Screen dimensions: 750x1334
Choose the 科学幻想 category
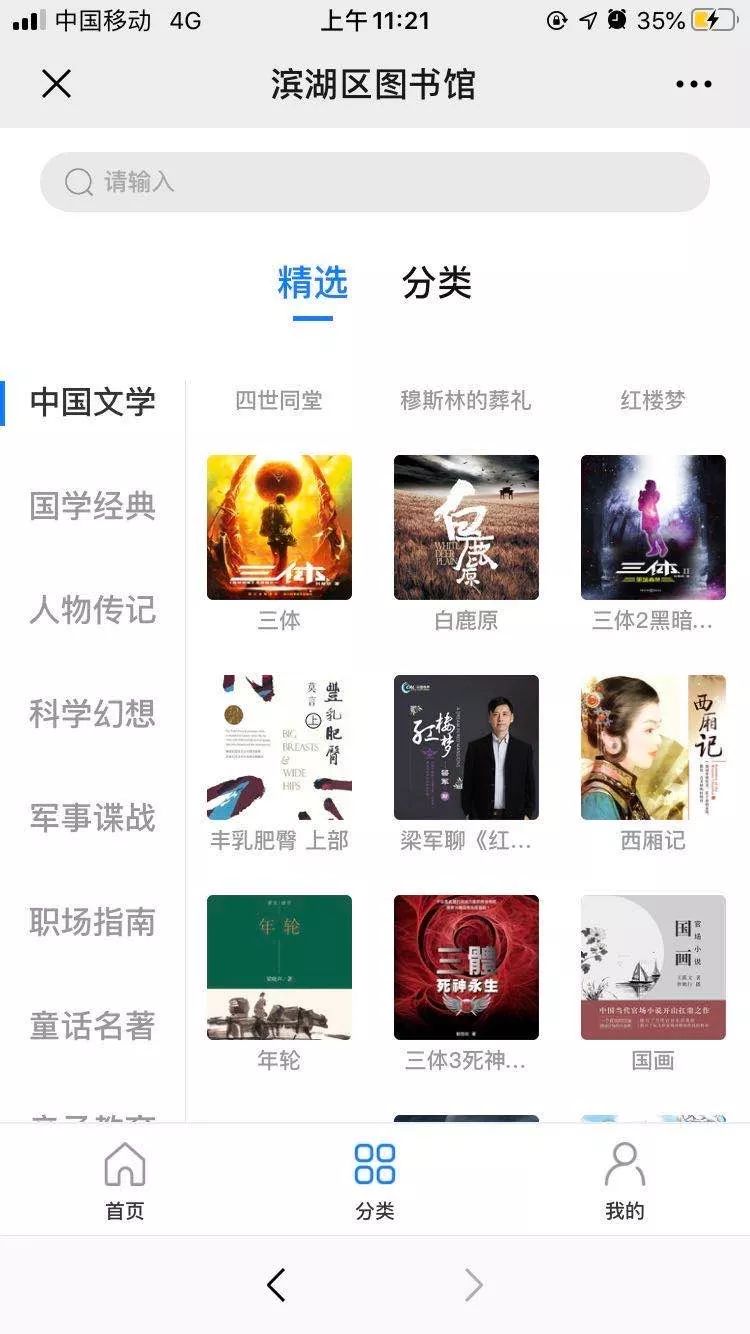pyautogui.click(x=93, y=714)
